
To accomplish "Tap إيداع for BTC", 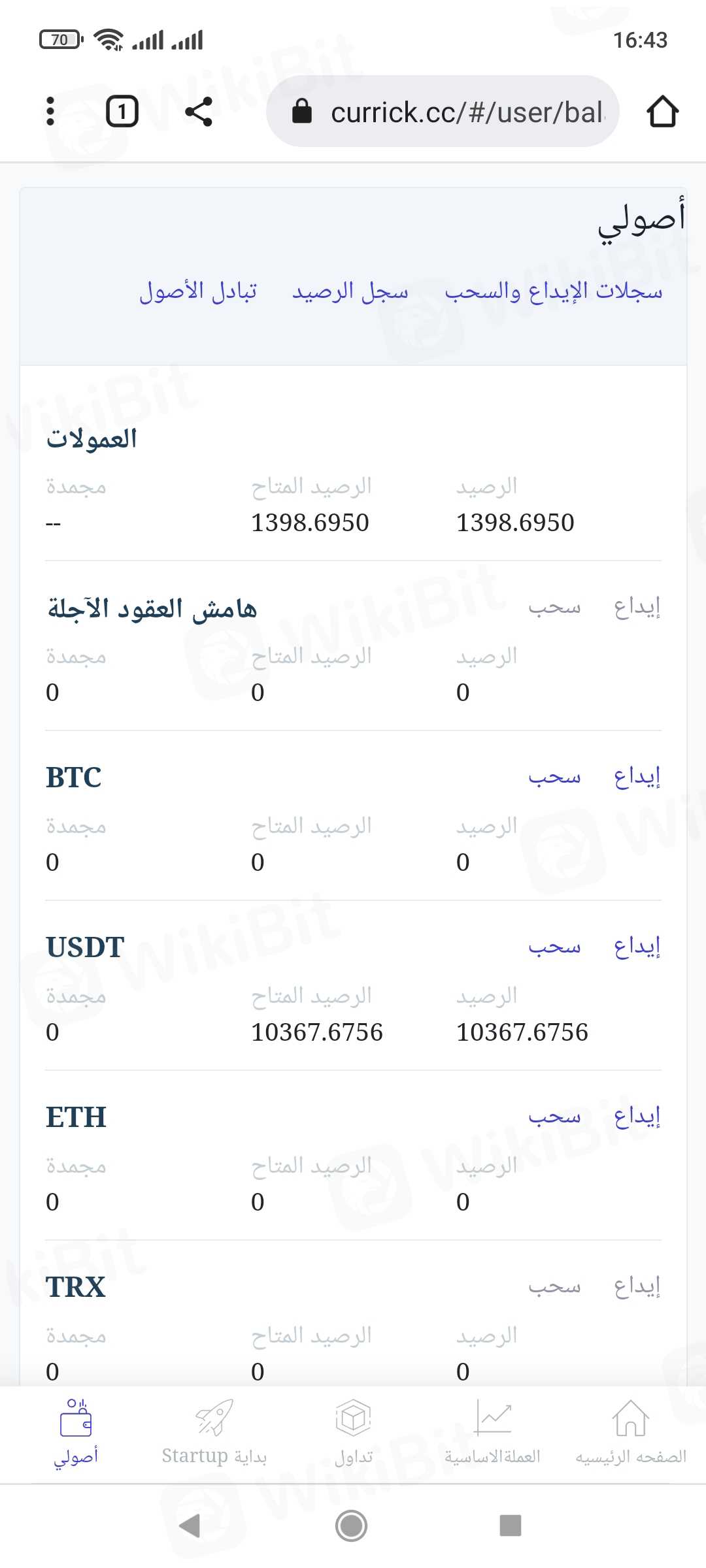I will (637, 777).
